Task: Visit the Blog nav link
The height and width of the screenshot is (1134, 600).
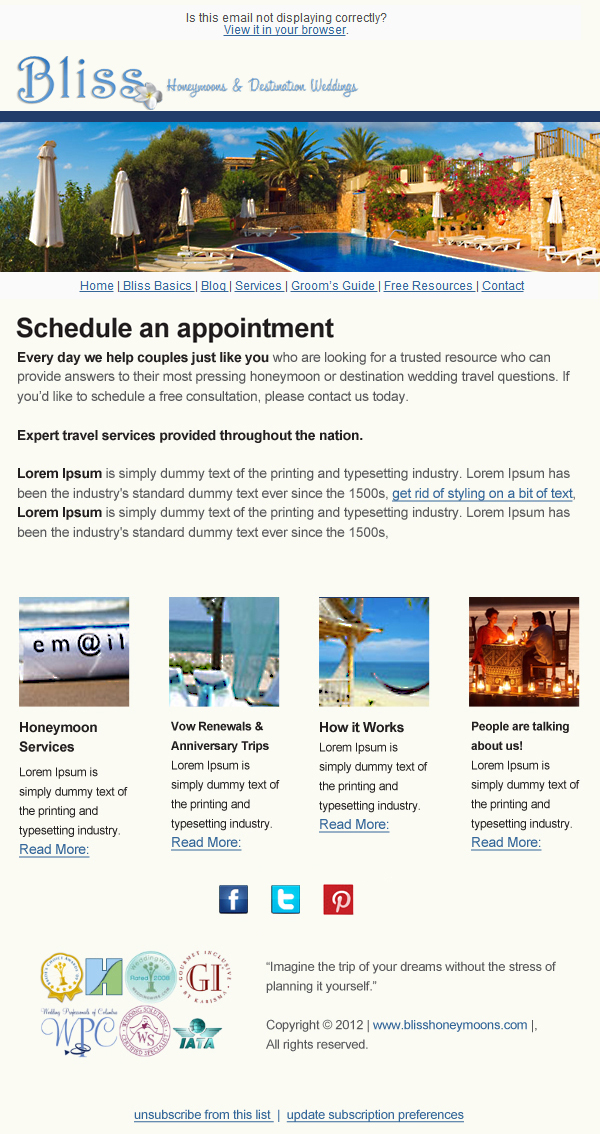Action: [x=213, y=286]
